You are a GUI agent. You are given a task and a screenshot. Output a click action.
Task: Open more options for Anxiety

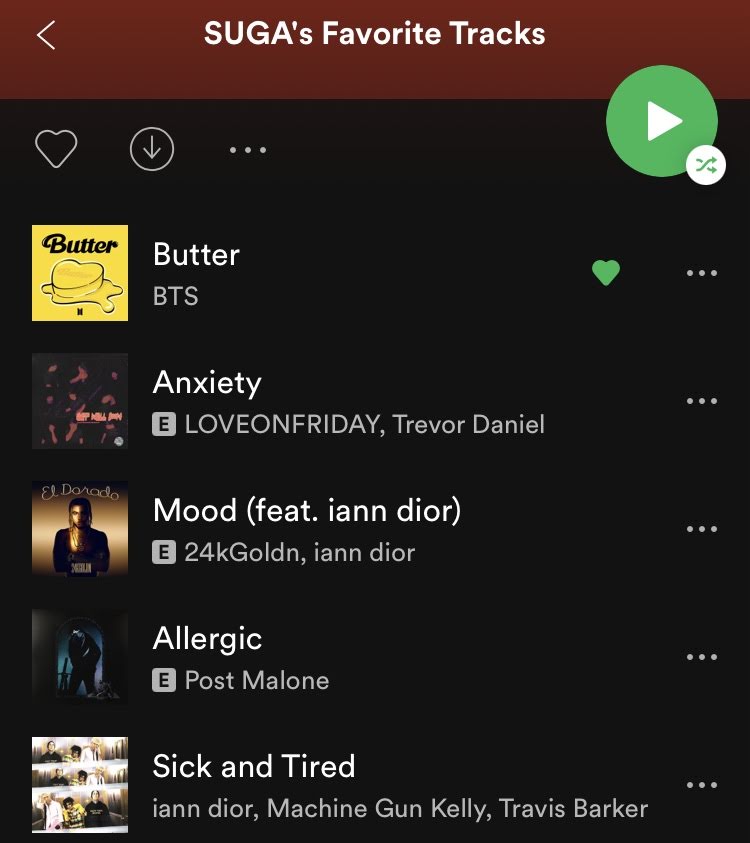point(702,401)
